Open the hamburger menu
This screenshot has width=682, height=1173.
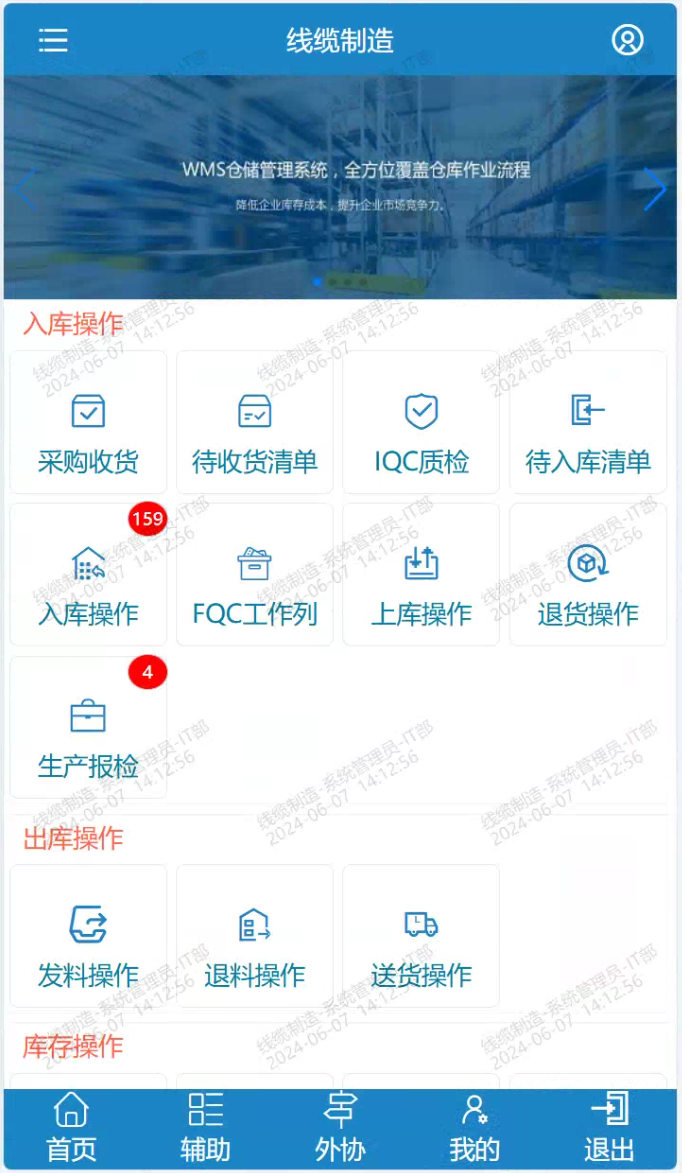coord(53,40)
